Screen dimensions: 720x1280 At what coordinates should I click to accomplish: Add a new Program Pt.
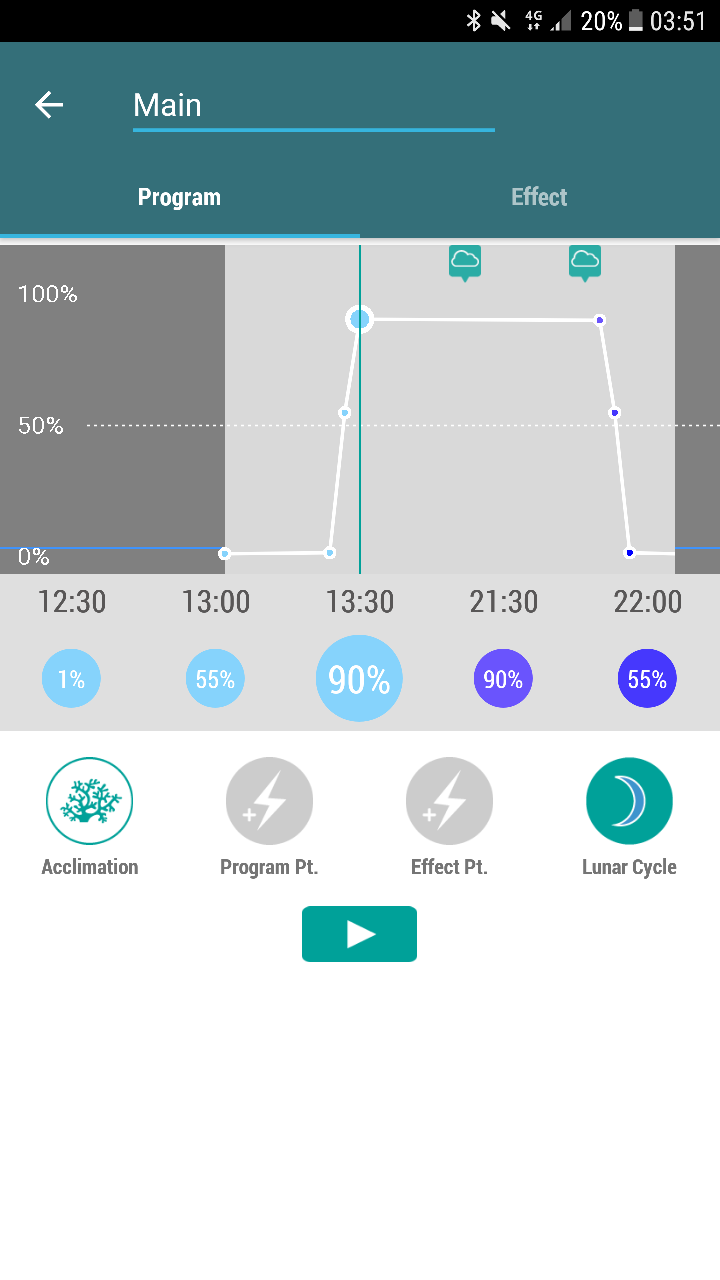[269, 801]
